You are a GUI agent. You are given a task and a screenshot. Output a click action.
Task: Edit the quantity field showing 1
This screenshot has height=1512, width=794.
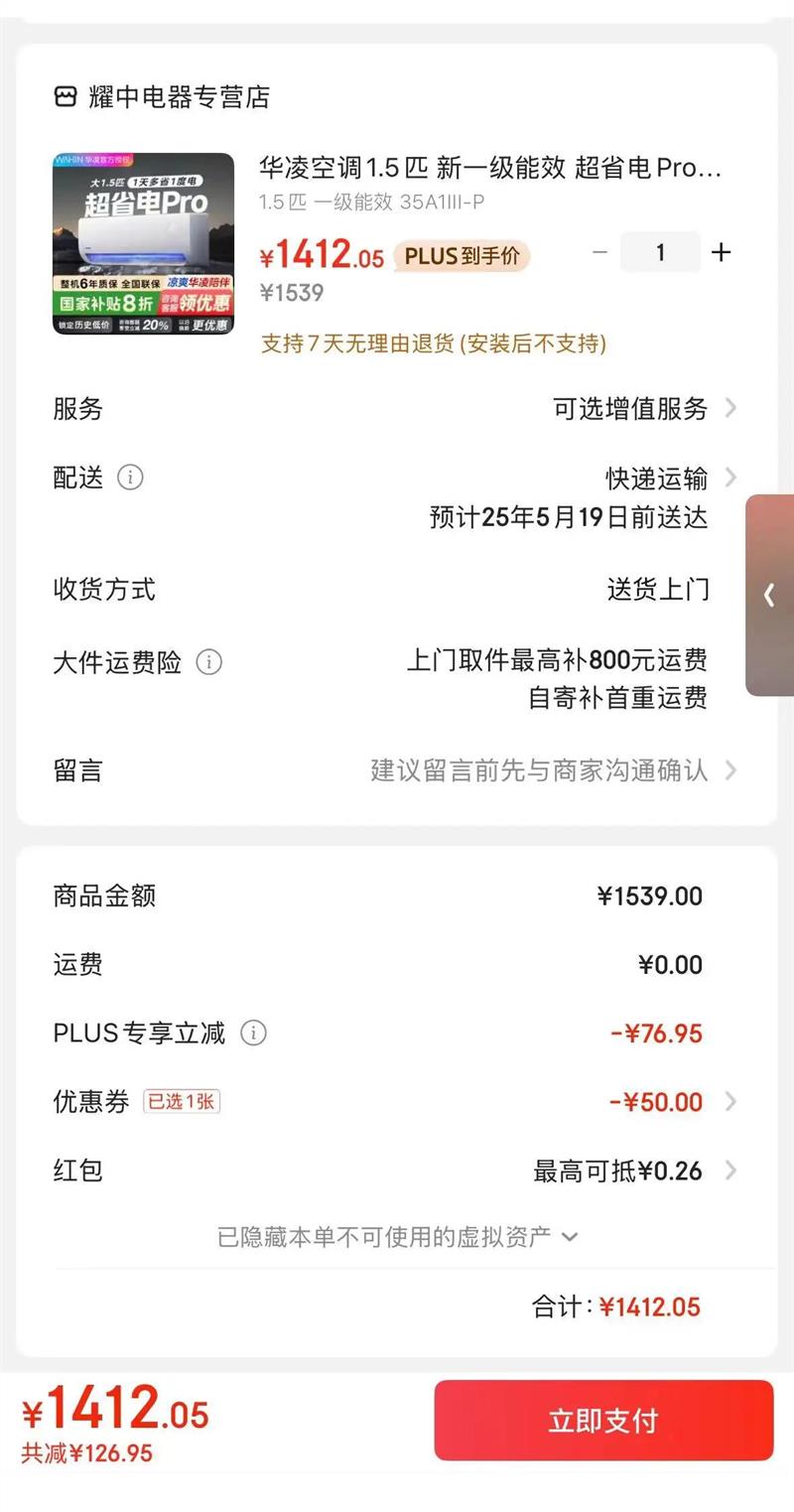coord(660,252)
